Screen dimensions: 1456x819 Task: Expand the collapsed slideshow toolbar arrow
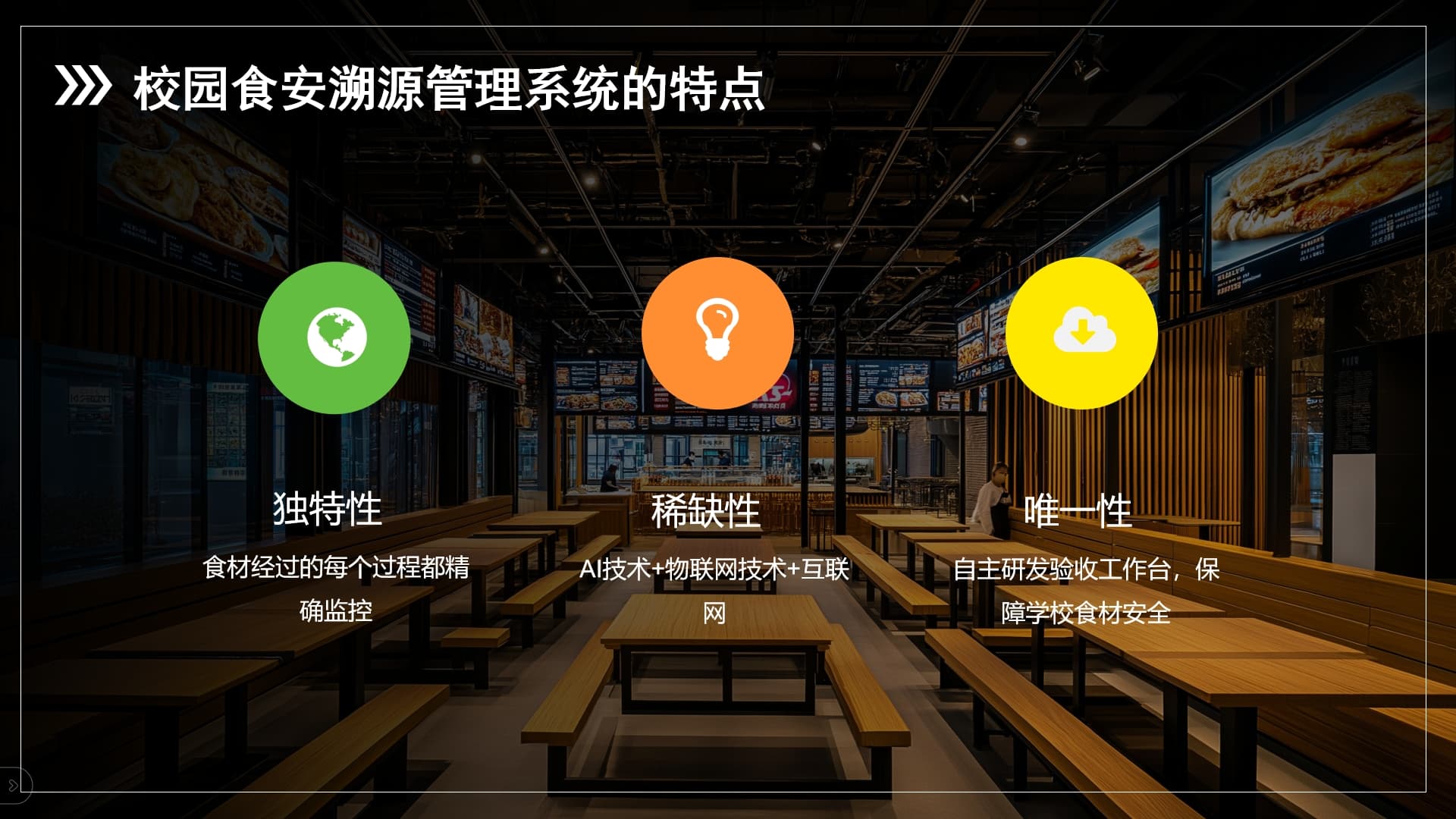(14, 783)
